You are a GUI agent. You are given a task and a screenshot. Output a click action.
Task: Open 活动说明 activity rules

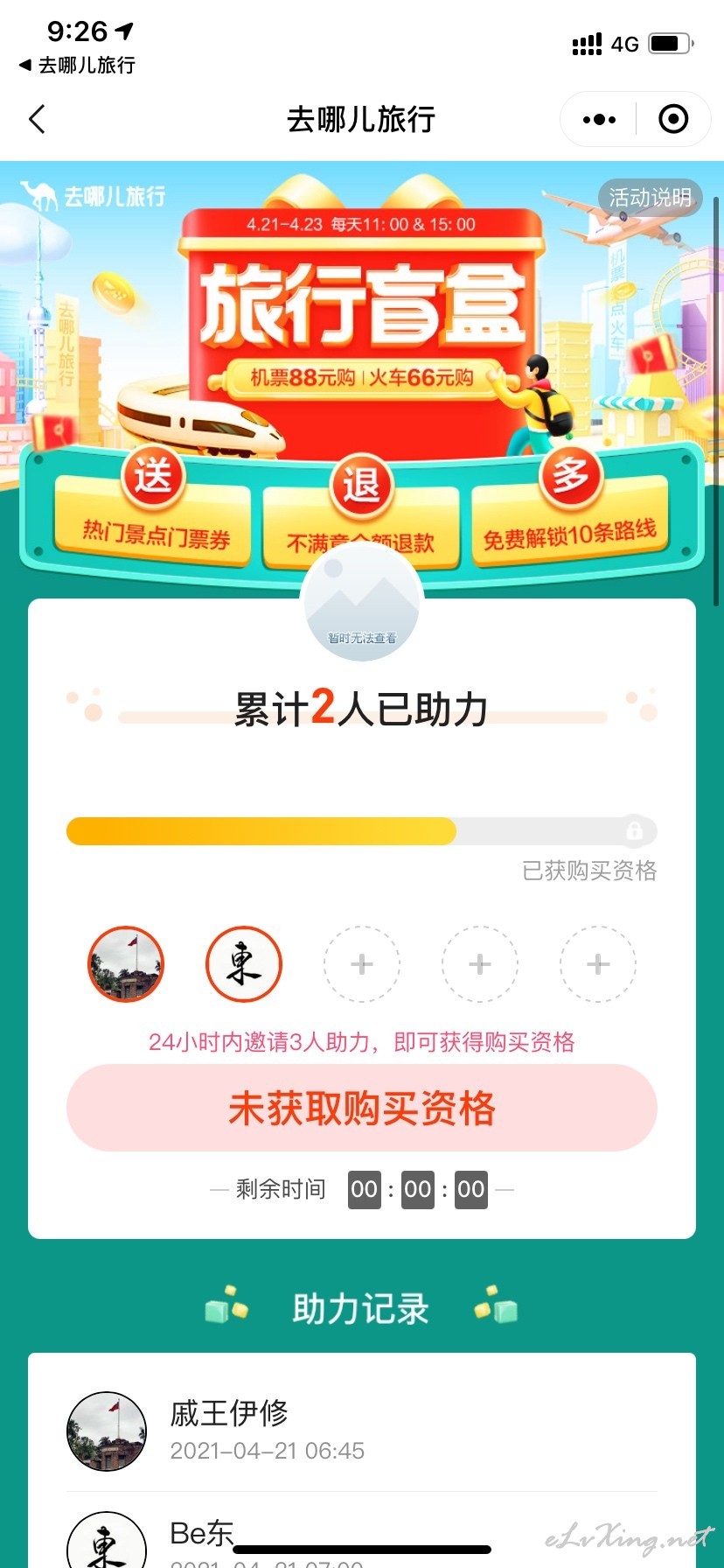pyautogui.click(x=651, y=198)
